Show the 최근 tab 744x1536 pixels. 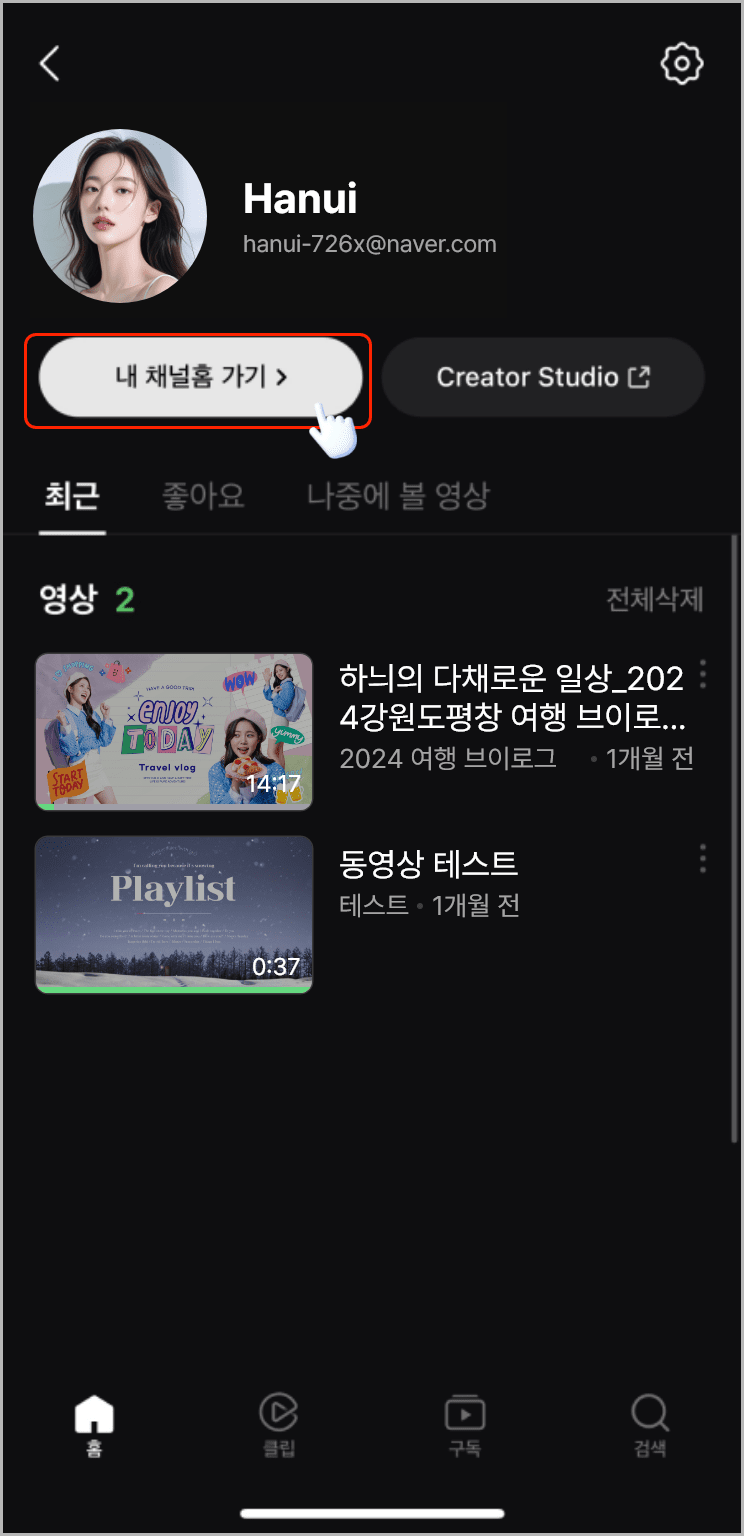coord(72,496)
